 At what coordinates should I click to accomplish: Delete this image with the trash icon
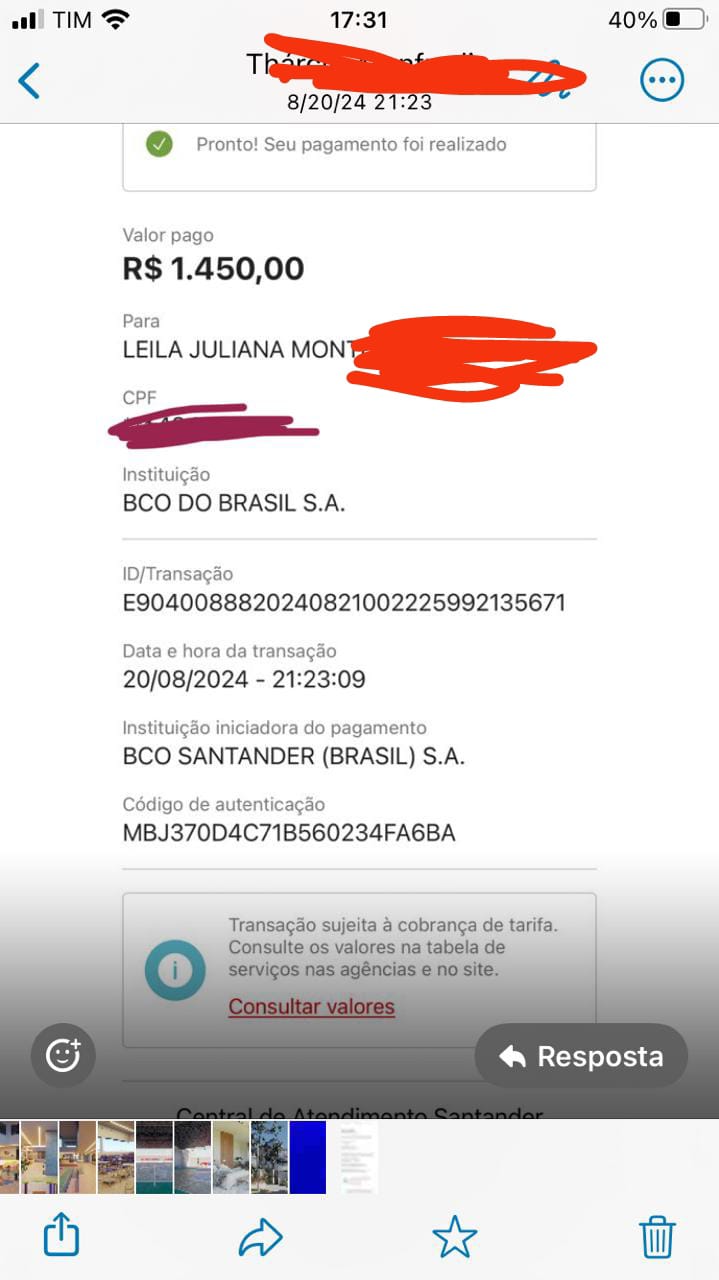click(658, 1237)
